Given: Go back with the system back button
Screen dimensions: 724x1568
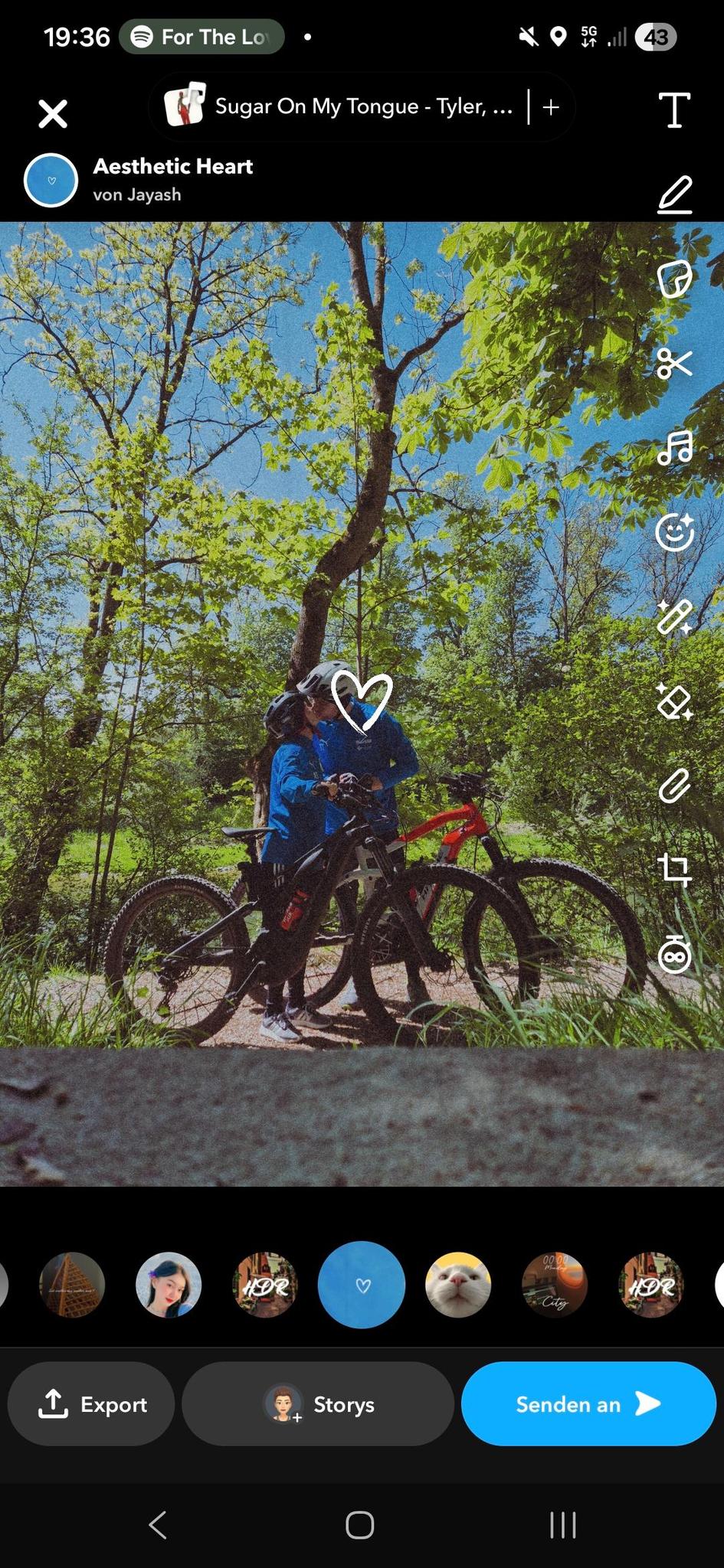Looking at the screenshot, I should 158,1524.
